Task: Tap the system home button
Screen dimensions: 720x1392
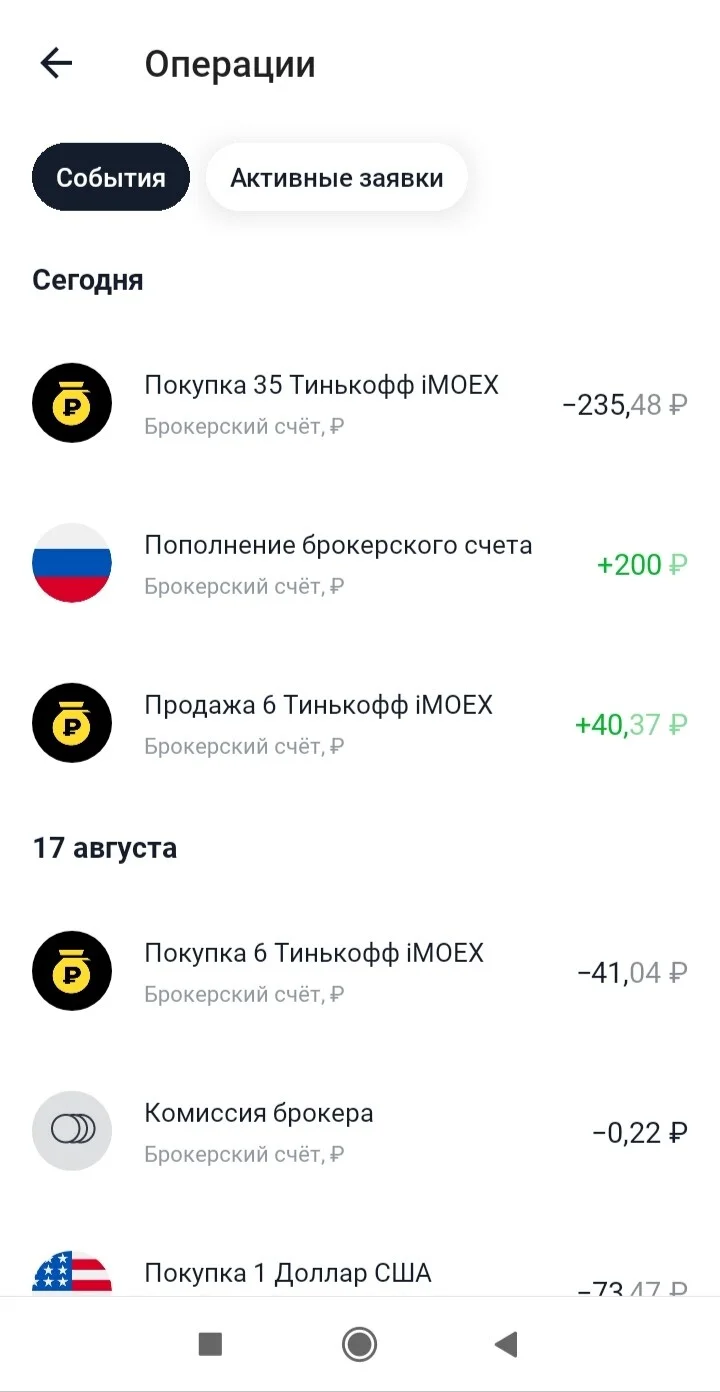Action: [359, 1344]
